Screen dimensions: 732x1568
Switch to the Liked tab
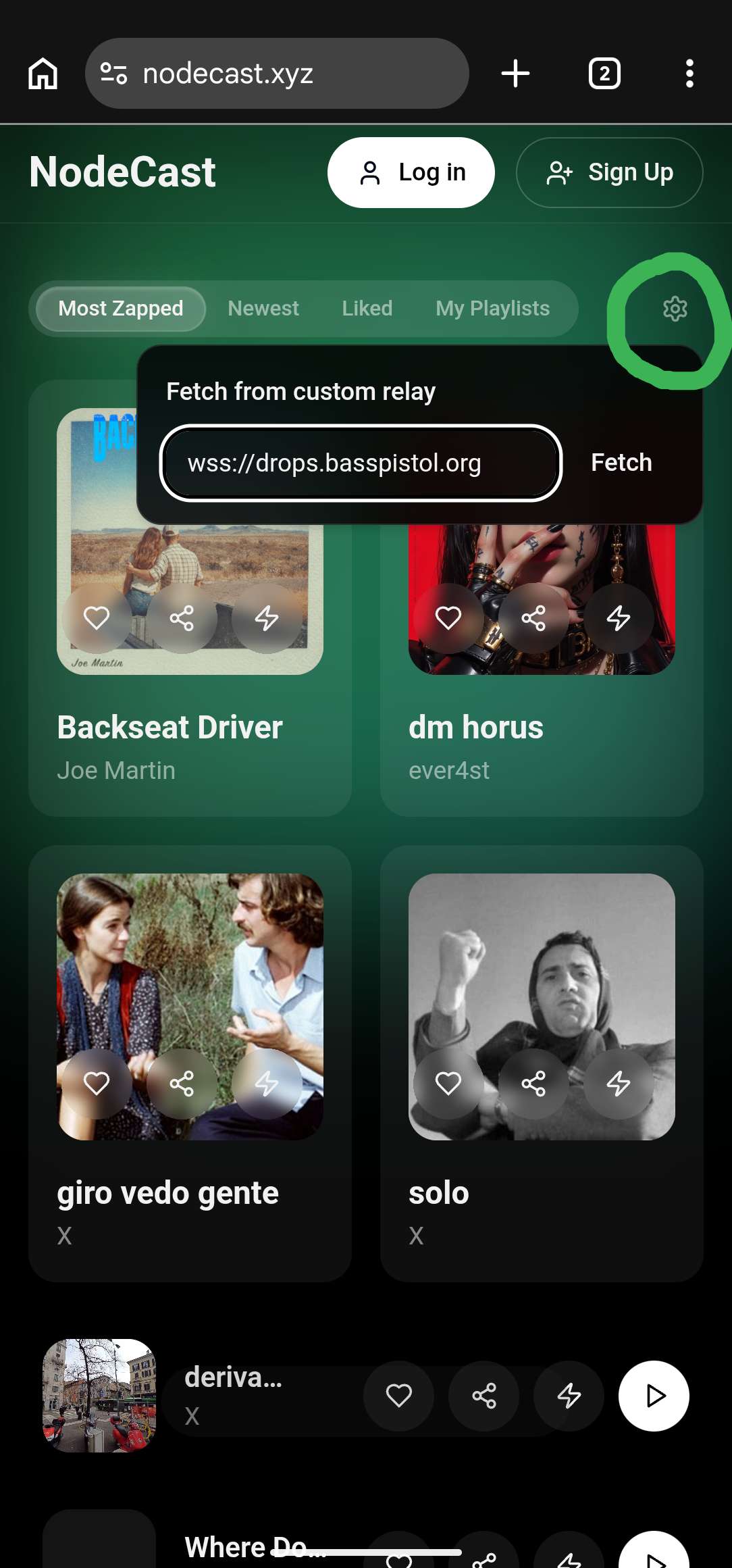(367, 309)
